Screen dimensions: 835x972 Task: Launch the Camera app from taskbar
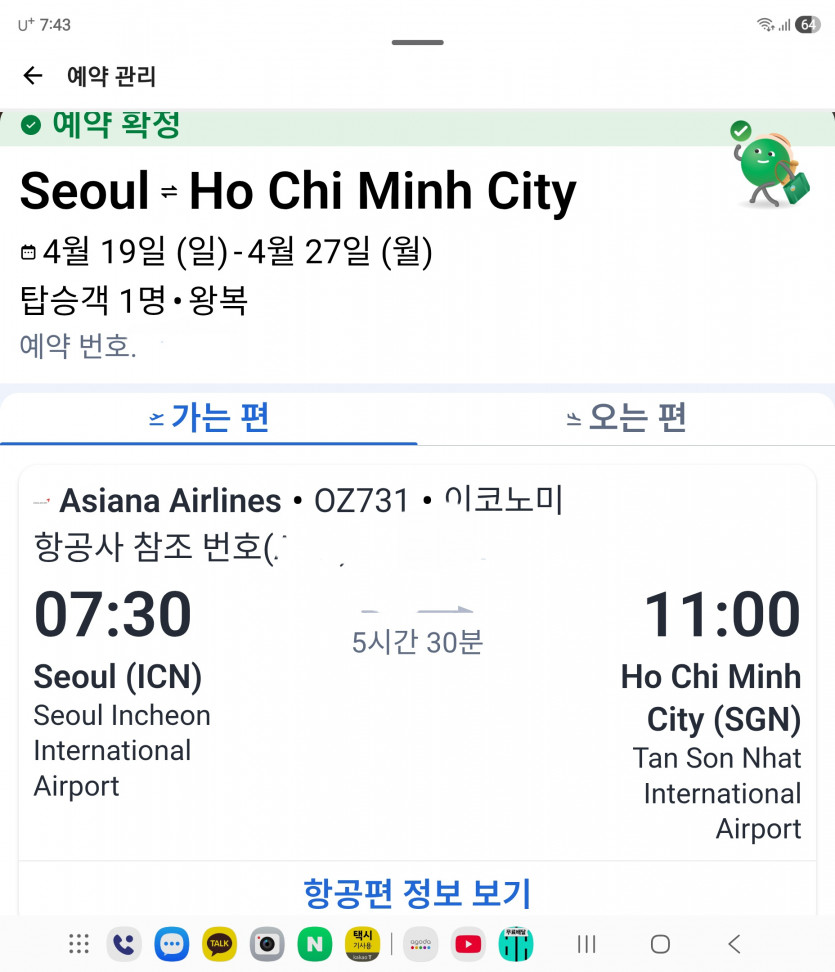[267, 944]
